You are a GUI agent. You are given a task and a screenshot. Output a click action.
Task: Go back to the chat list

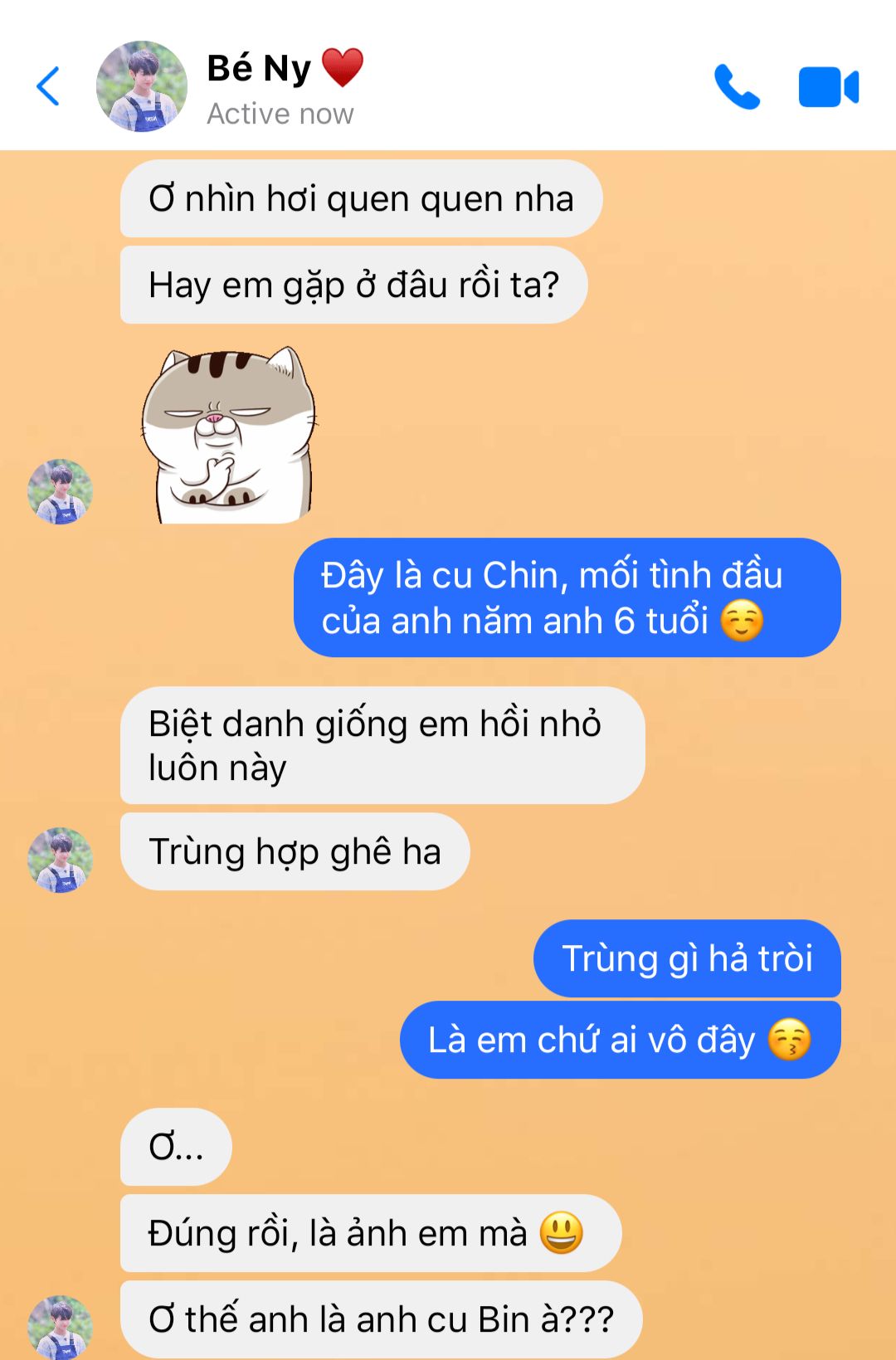[48, 86]
